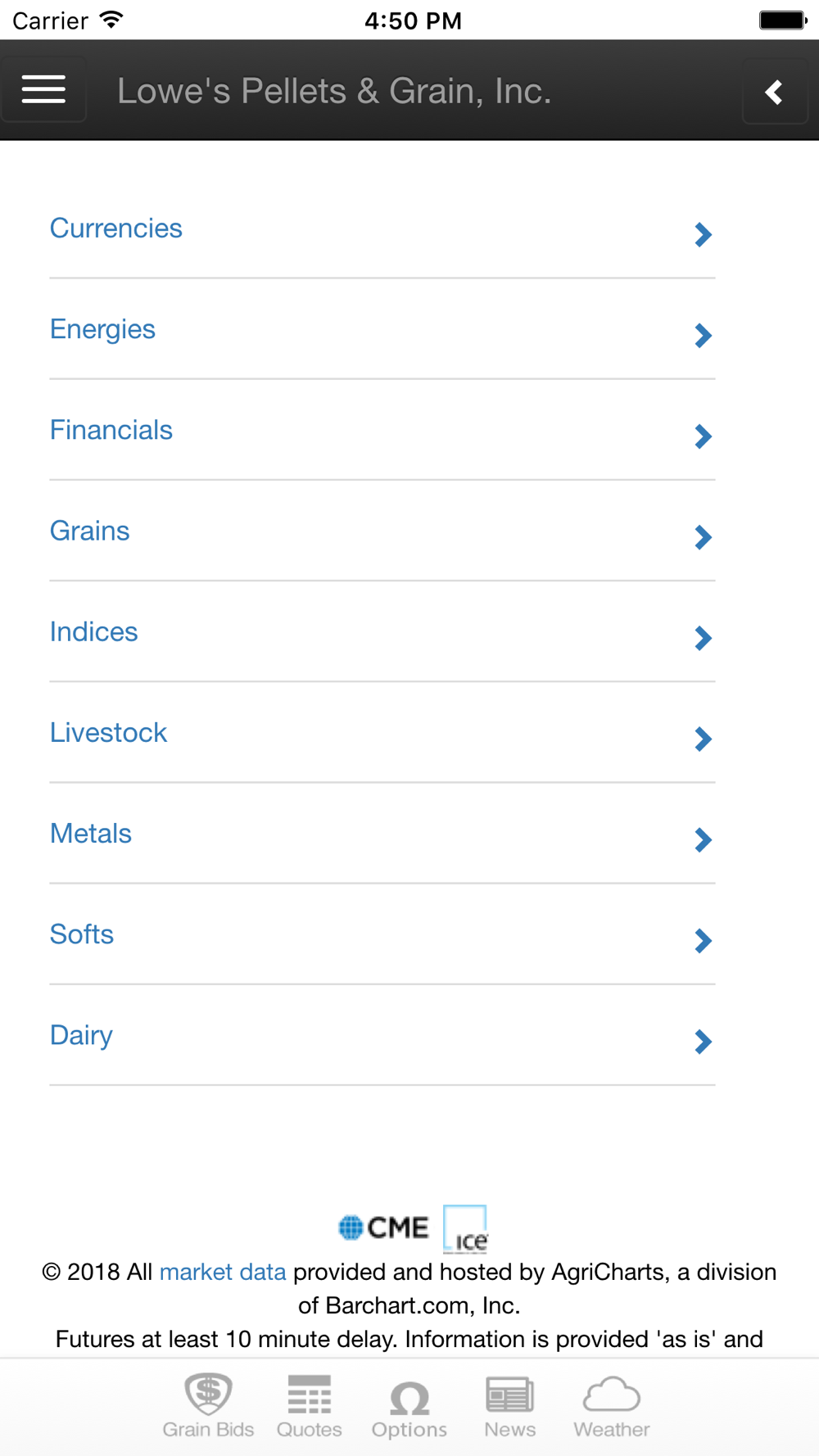Open the hamburger menu
The image size is (819, 1456).
[x=43, y=89]
